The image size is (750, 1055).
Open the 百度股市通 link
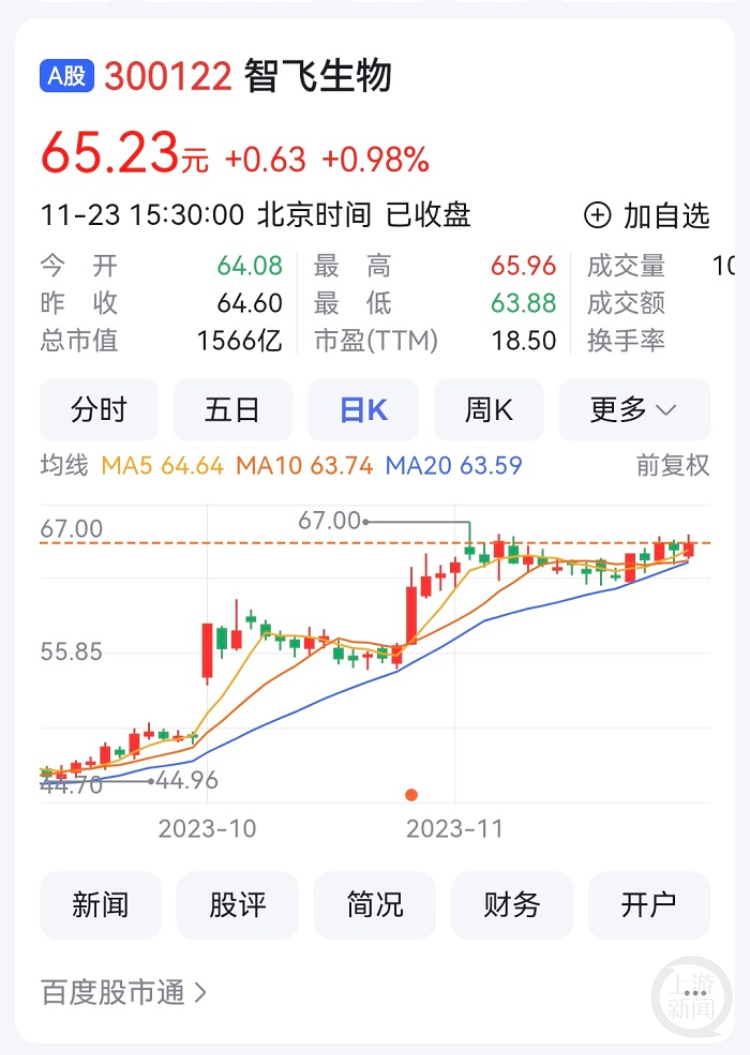click(124, 993)
